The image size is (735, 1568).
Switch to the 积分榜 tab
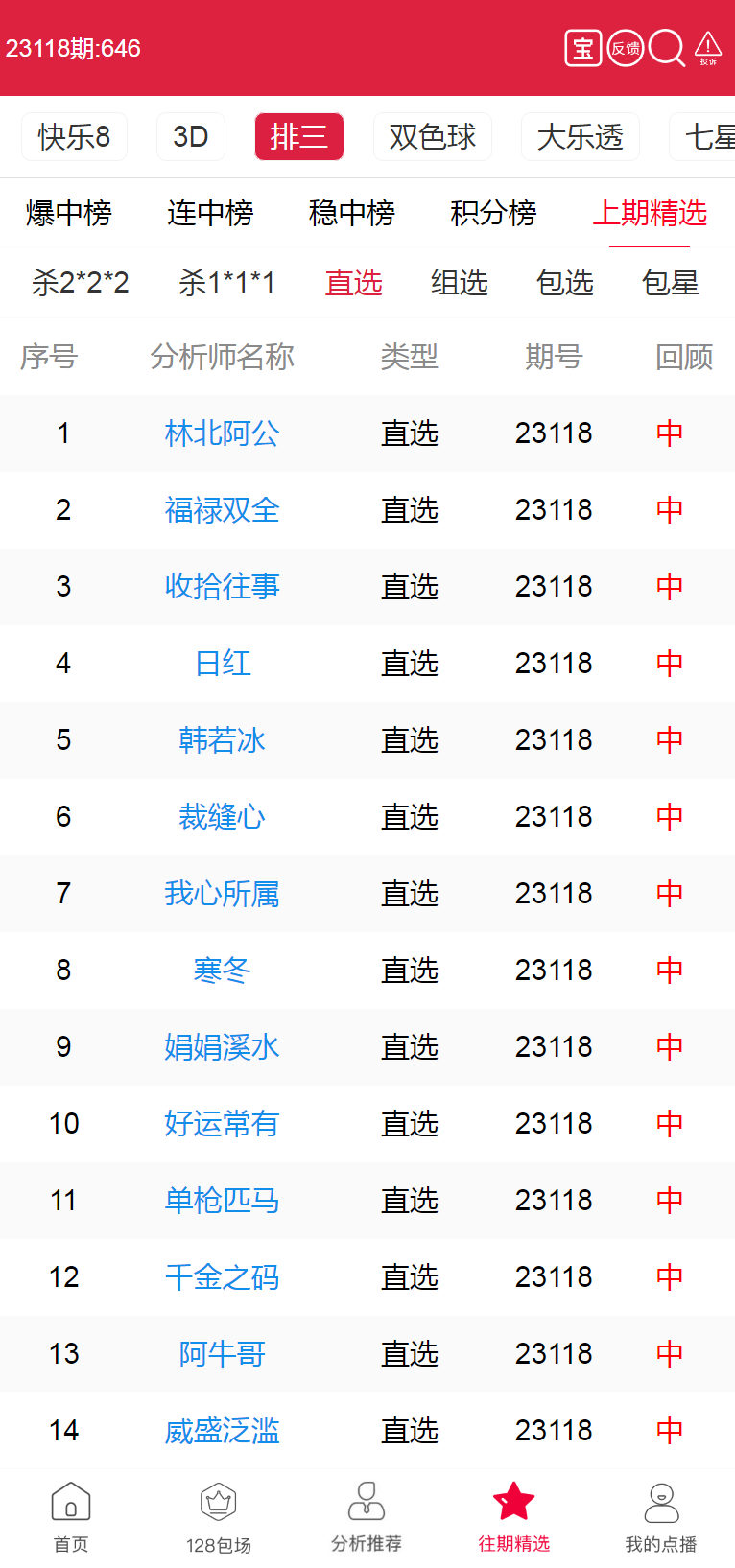493,213
